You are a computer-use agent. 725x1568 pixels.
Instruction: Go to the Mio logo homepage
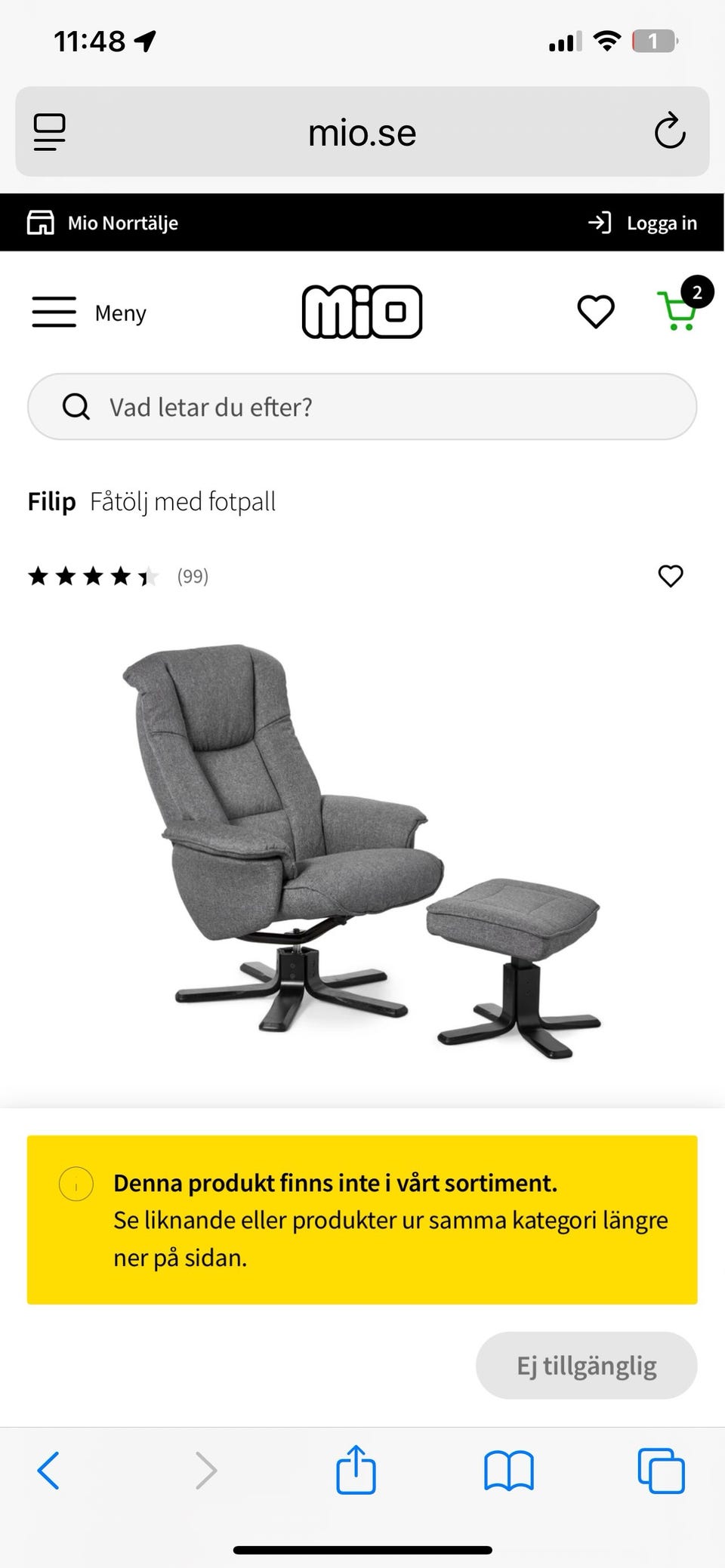pyautogui.click(x=362, y=311)
